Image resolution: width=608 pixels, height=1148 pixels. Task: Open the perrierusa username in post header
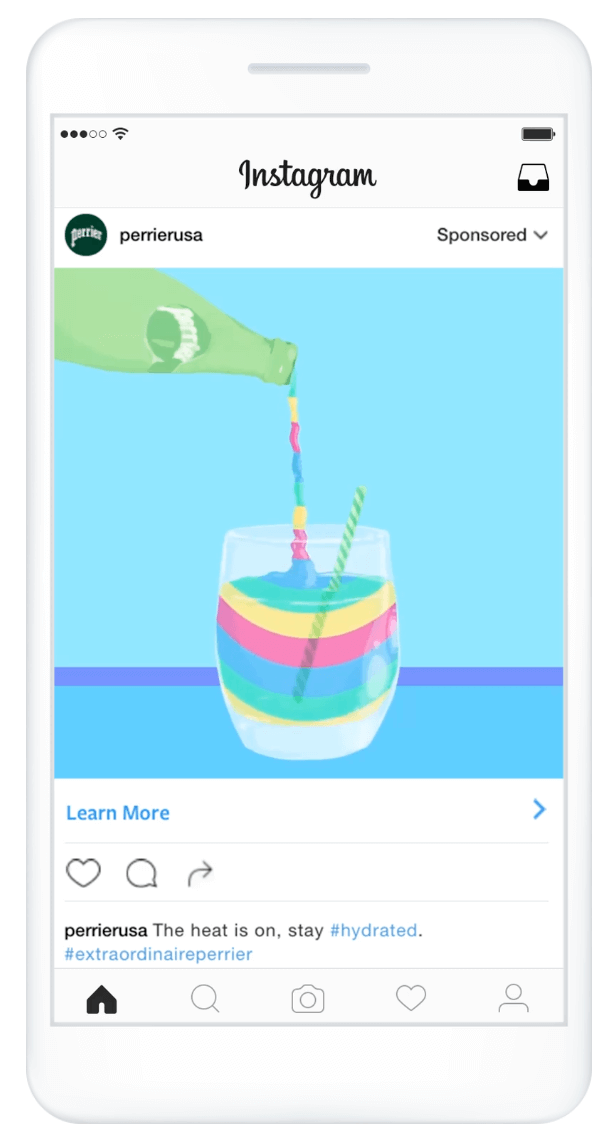(161, 235)
